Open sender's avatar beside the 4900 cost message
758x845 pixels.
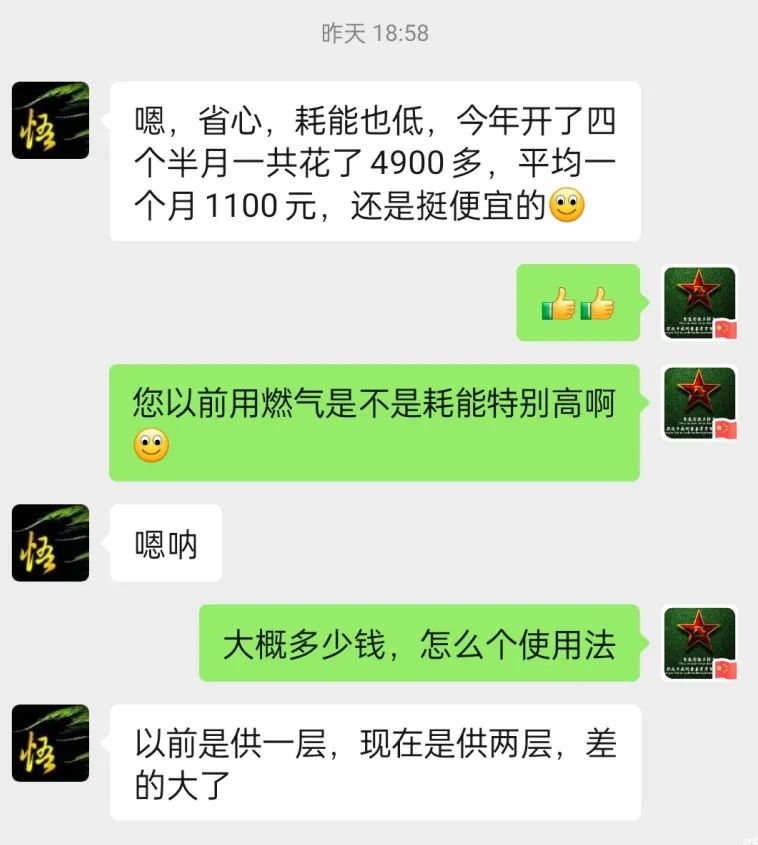tap(50, 120)
